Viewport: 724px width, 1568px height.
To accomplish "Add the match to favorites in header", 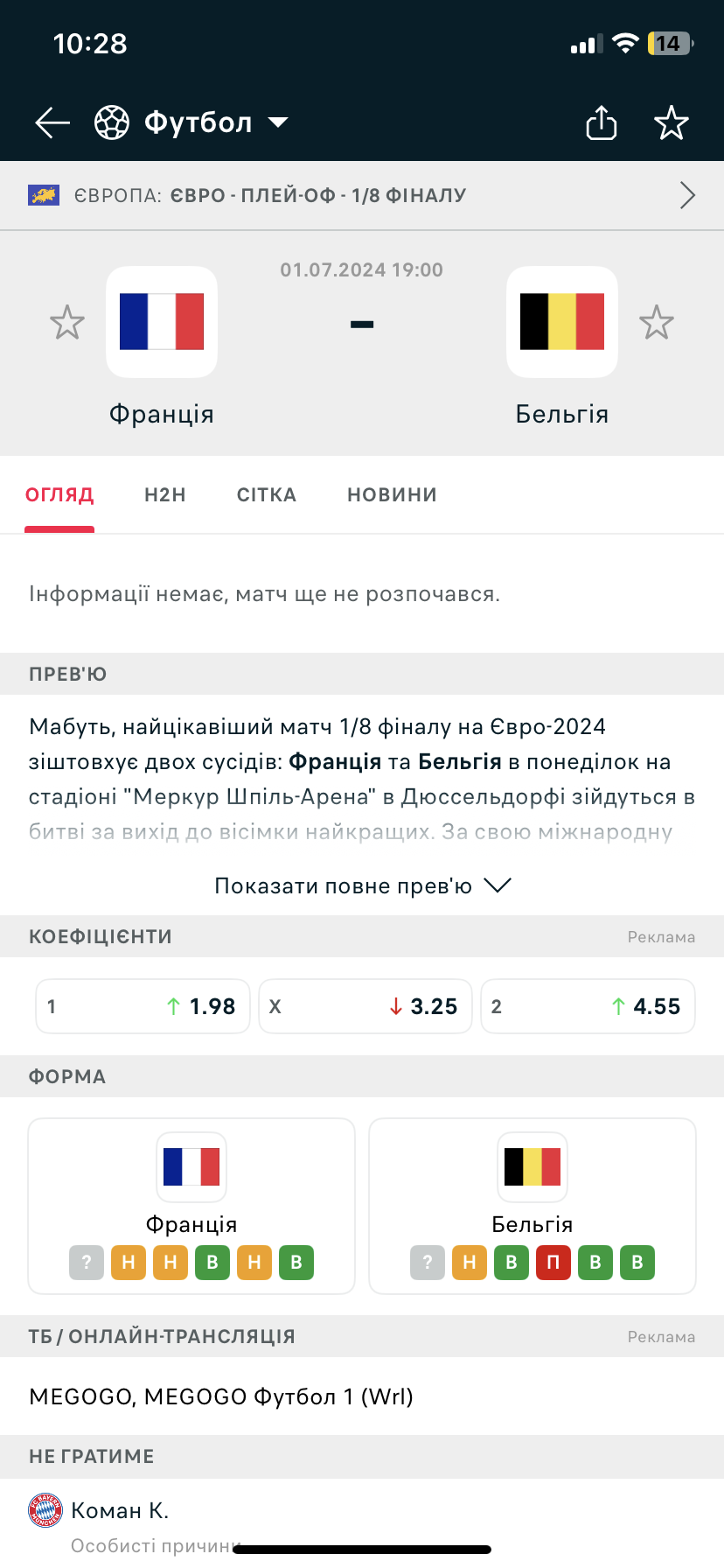I will pos(672,123).
